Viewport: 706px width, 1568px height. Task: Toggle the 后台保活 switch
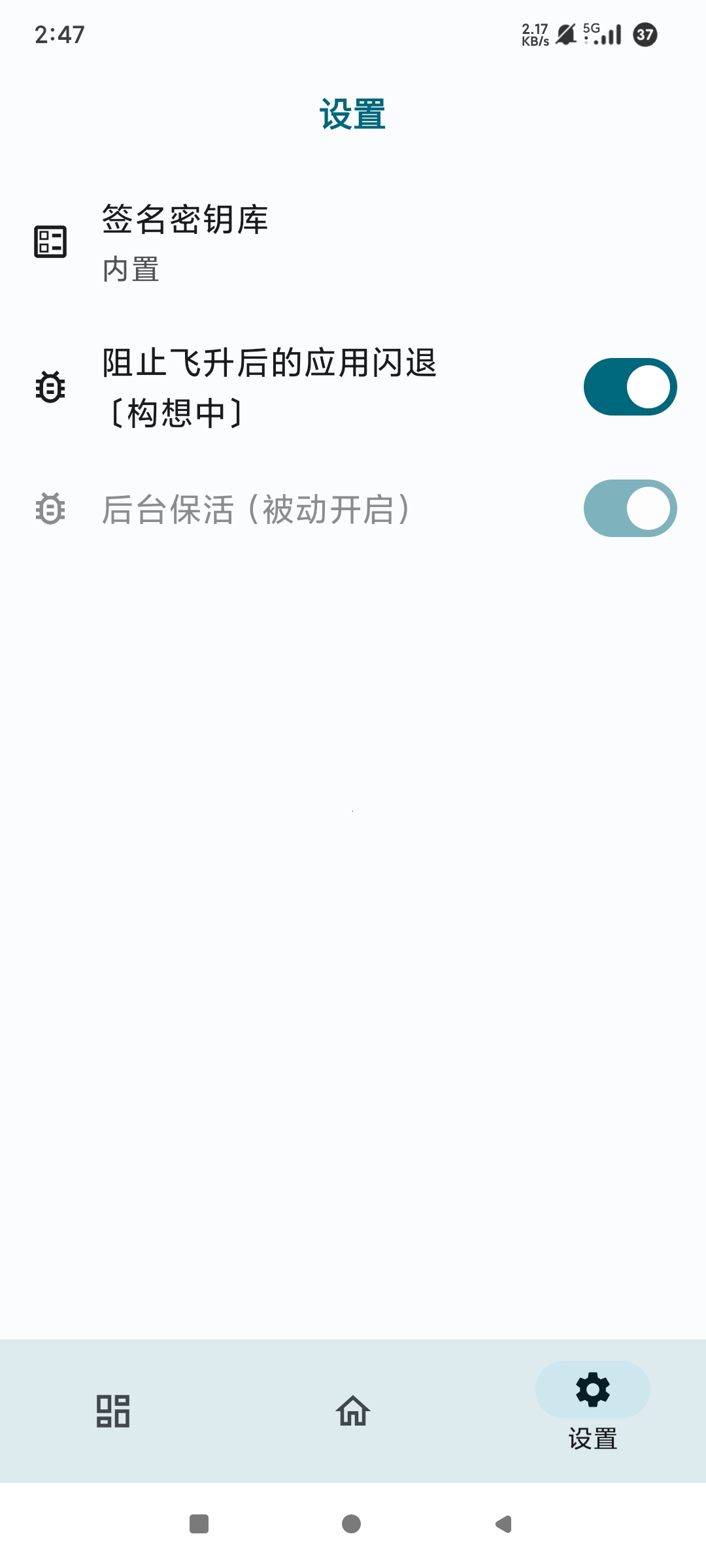(x=630, y=508)
